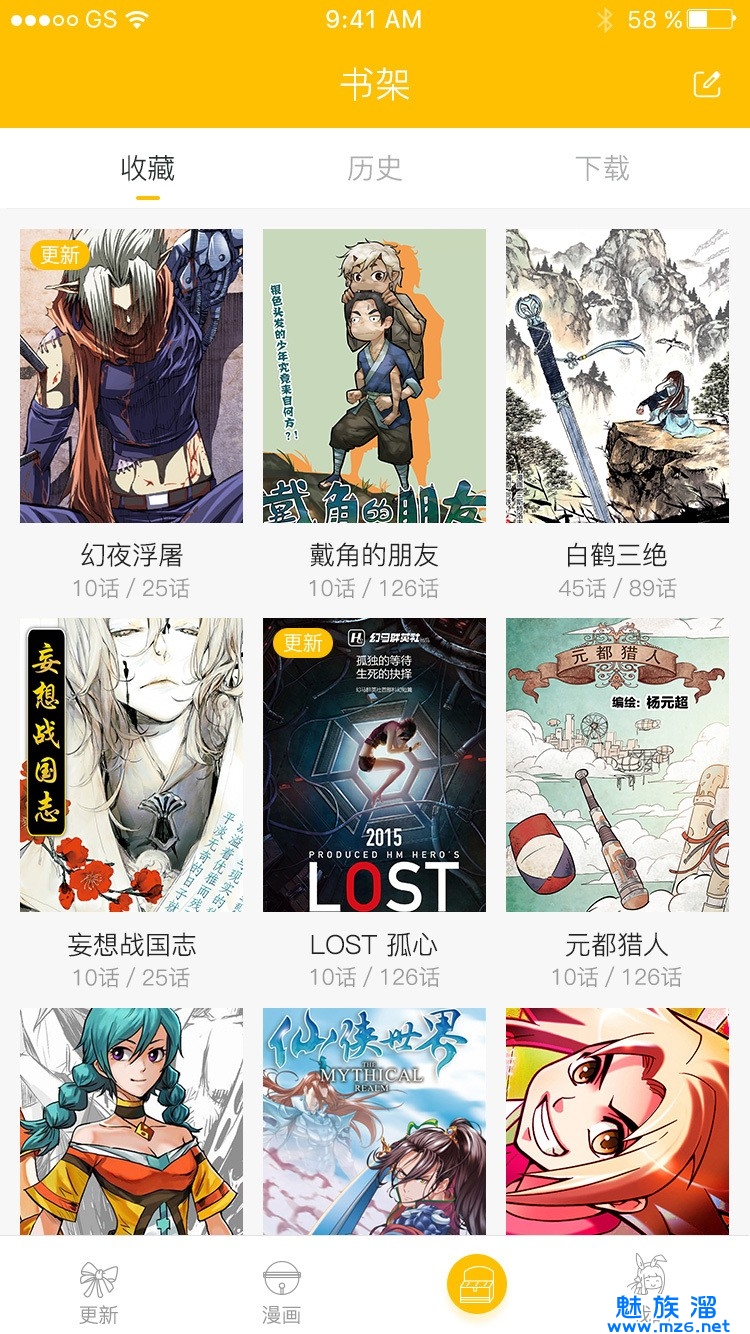
Task: Open the comic with the teal-haired girl
Action: point(131,1121)
